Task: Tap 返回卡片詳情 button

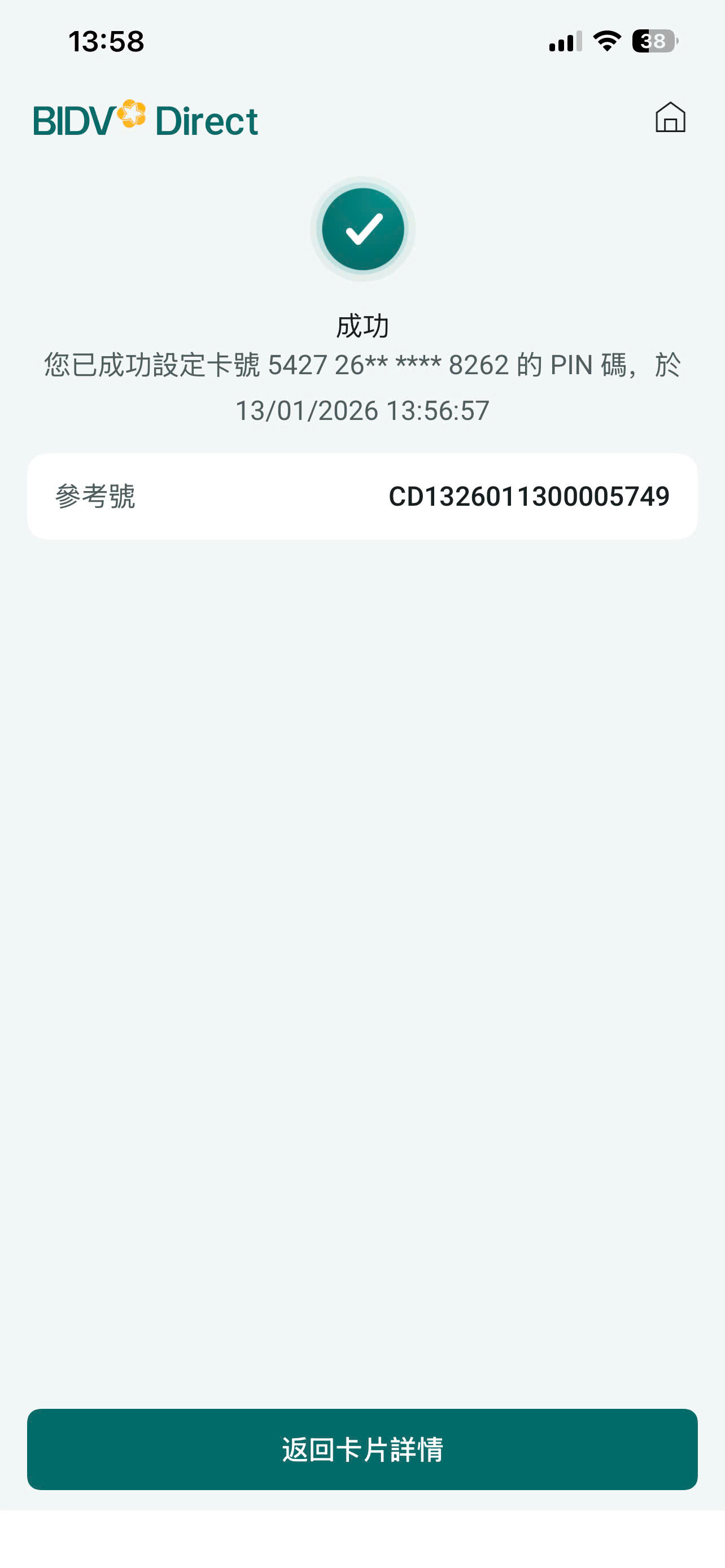Action: [362, 1449]
